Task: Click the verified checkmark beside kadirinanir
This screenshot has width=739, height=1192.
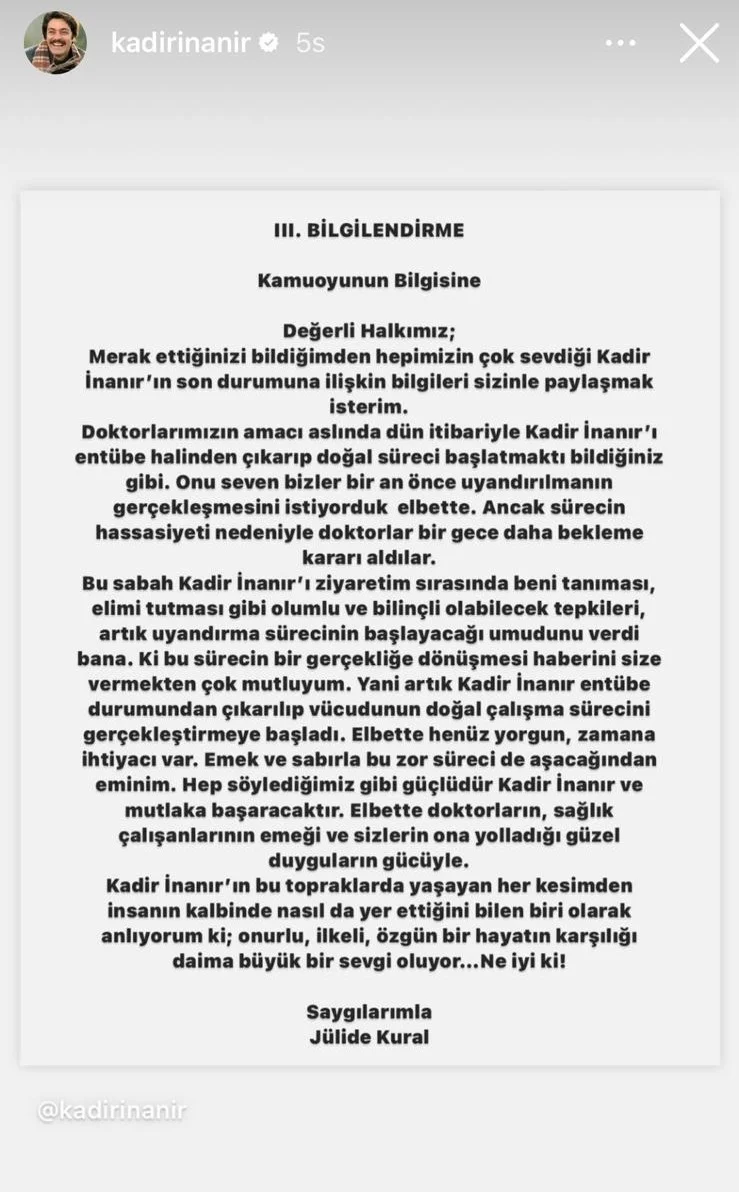Action: [x=265, y=43]
